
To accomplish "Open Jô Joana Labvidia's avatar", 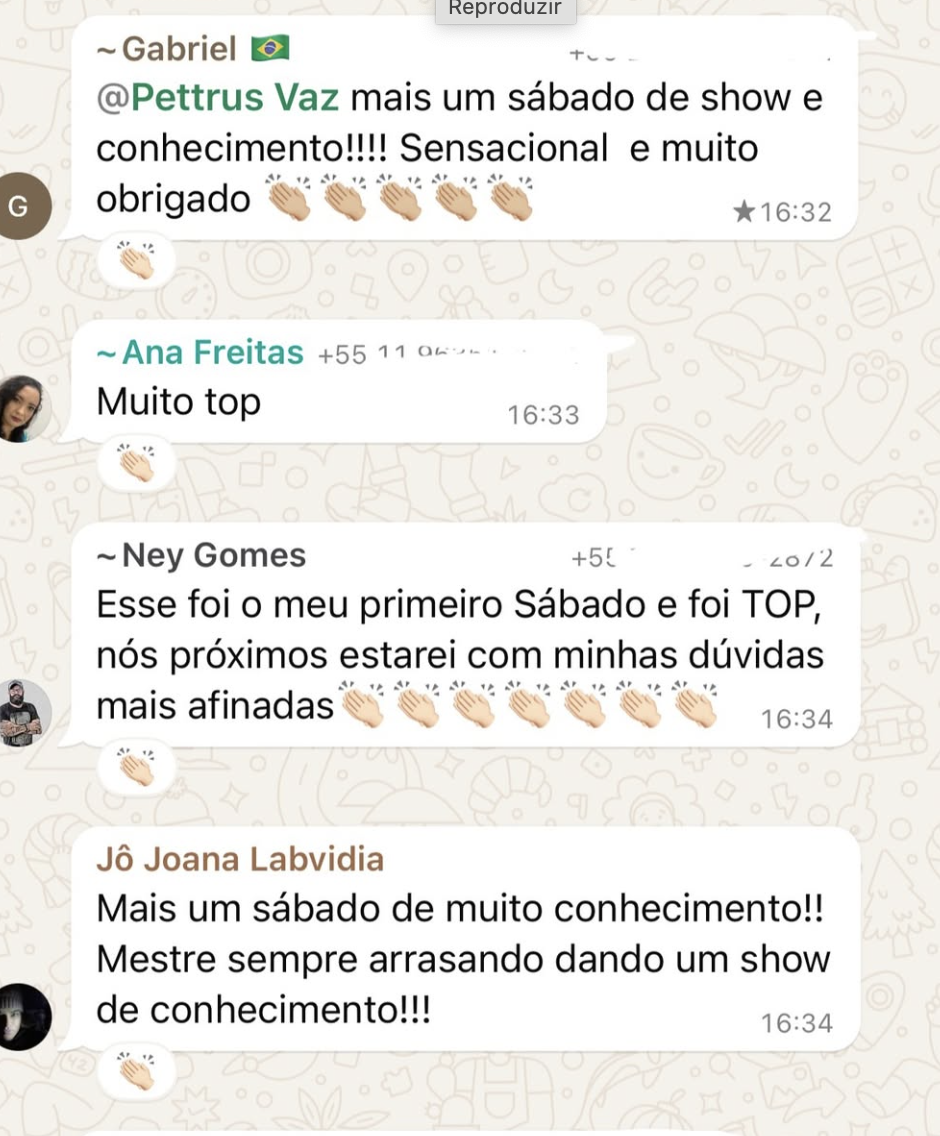I will 21,1016.
